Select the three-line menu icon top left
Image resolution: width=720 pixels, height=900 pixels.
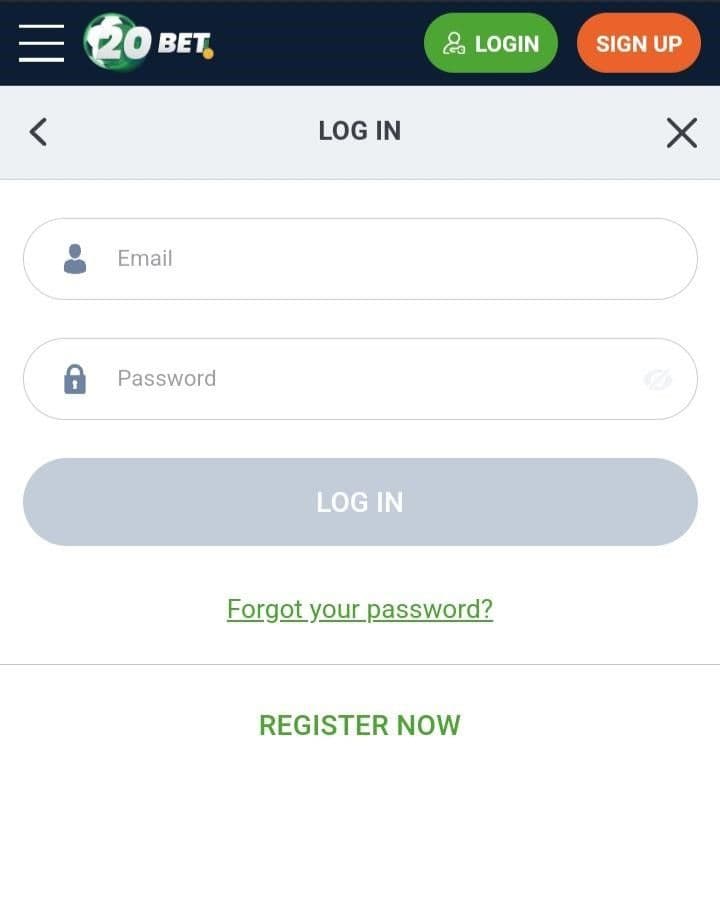[40, 42]
